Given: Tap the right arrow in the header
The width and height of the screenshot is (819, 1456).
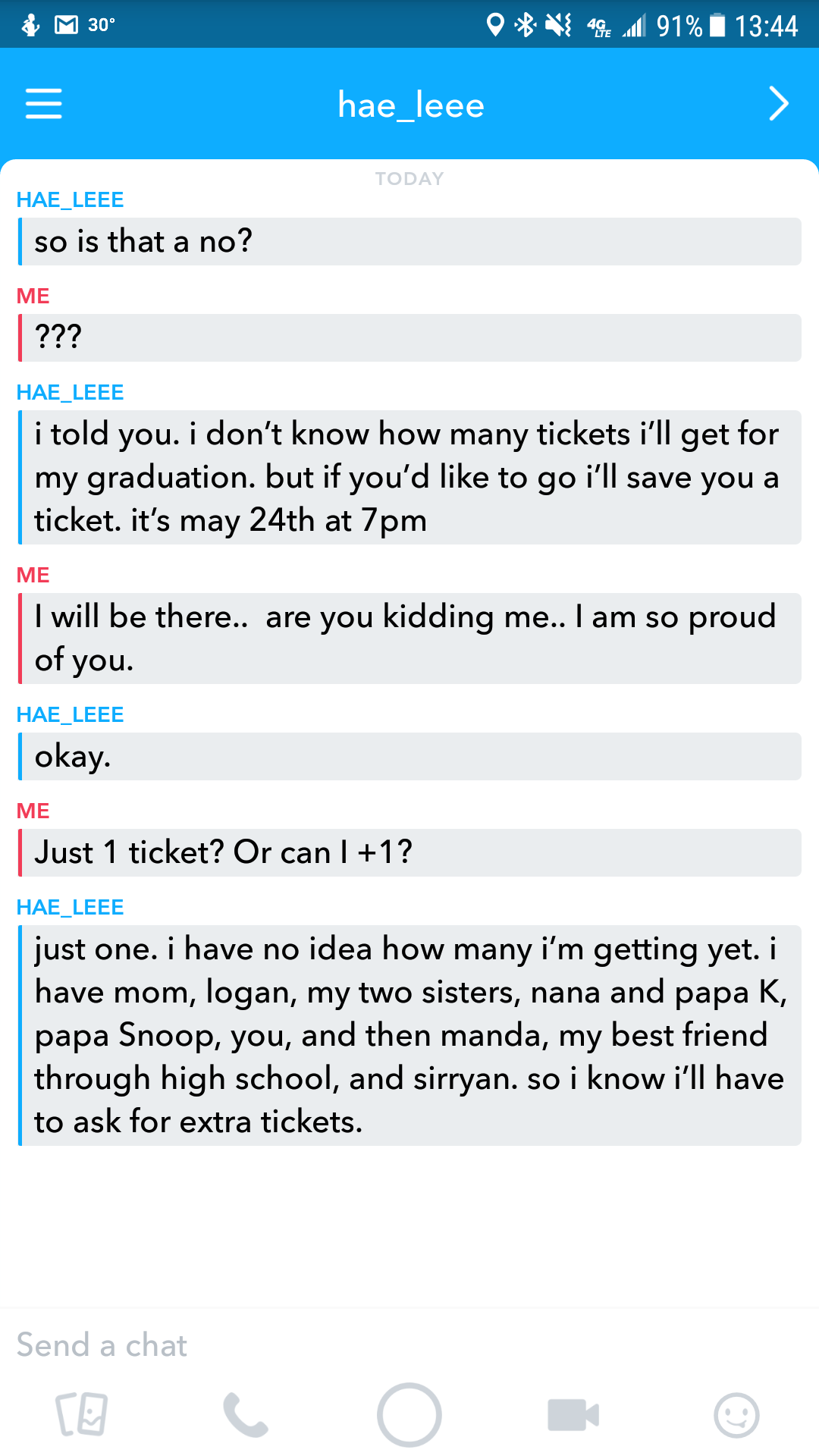Looking at the screenshot, I should [x=779, y=104].
